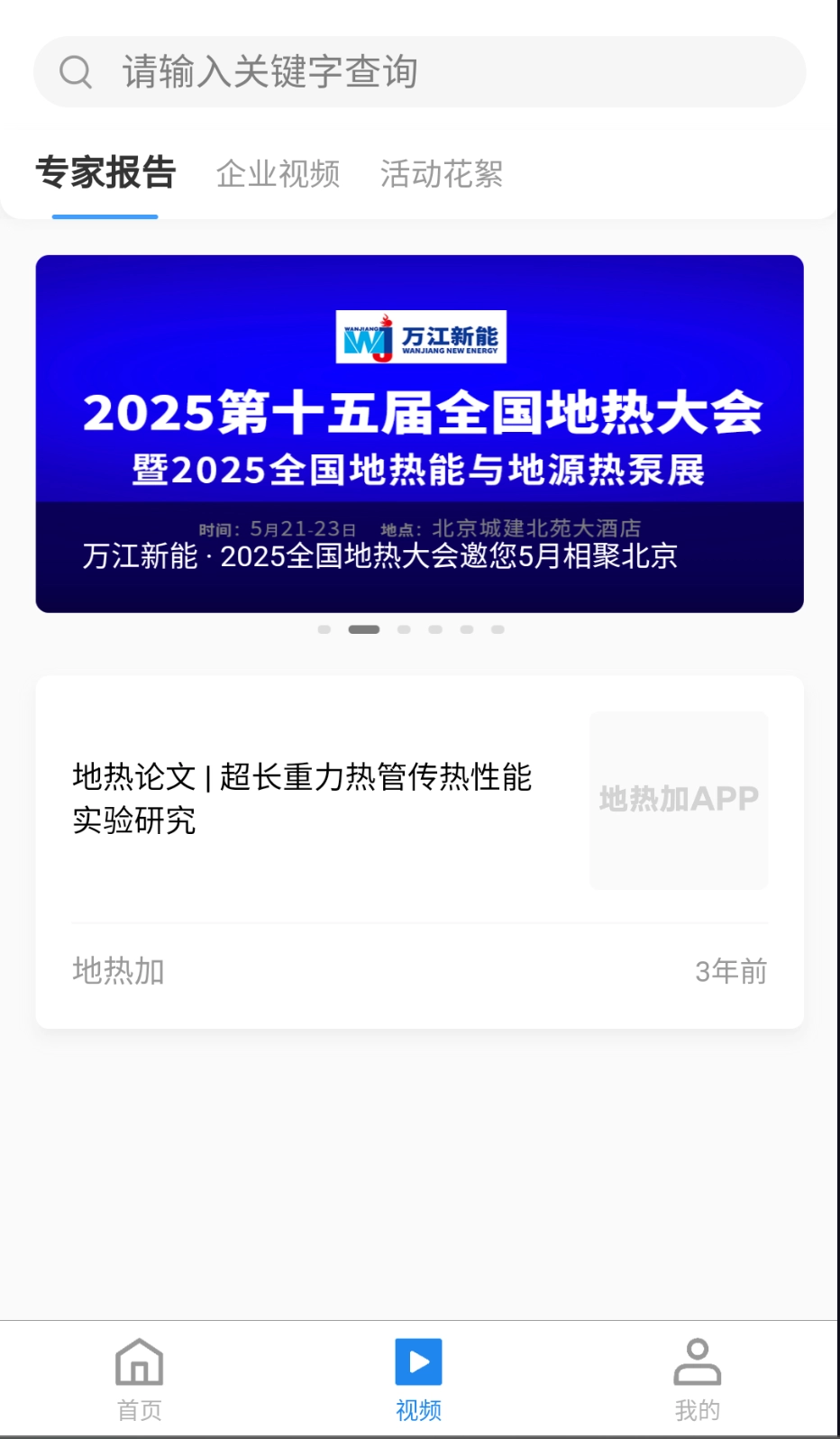This screenshot has height=1439, width=840.
Task: Select the 专家报告 tab
Action: (105, 173)
